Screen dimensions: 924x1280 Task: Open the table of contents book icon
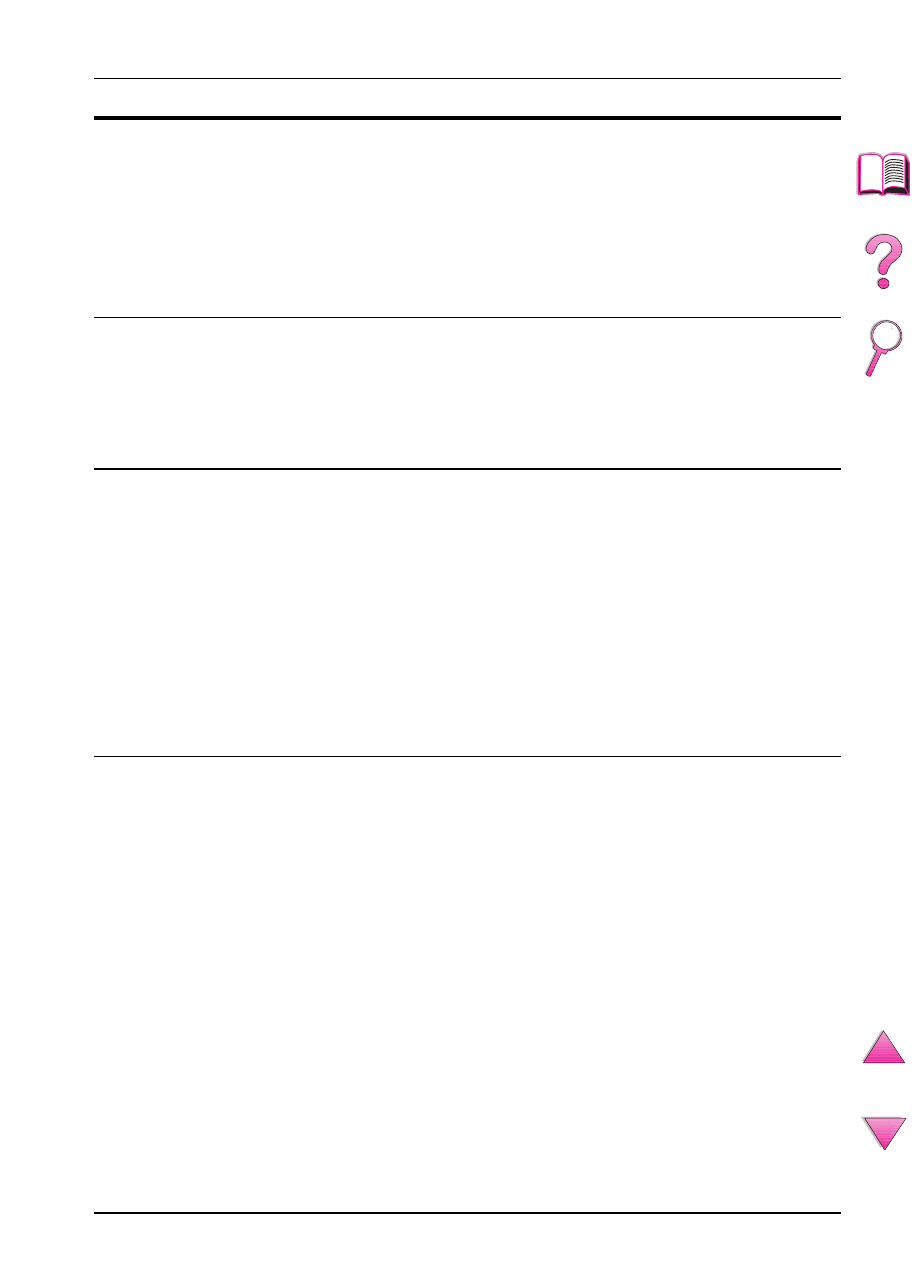point(884,174)
